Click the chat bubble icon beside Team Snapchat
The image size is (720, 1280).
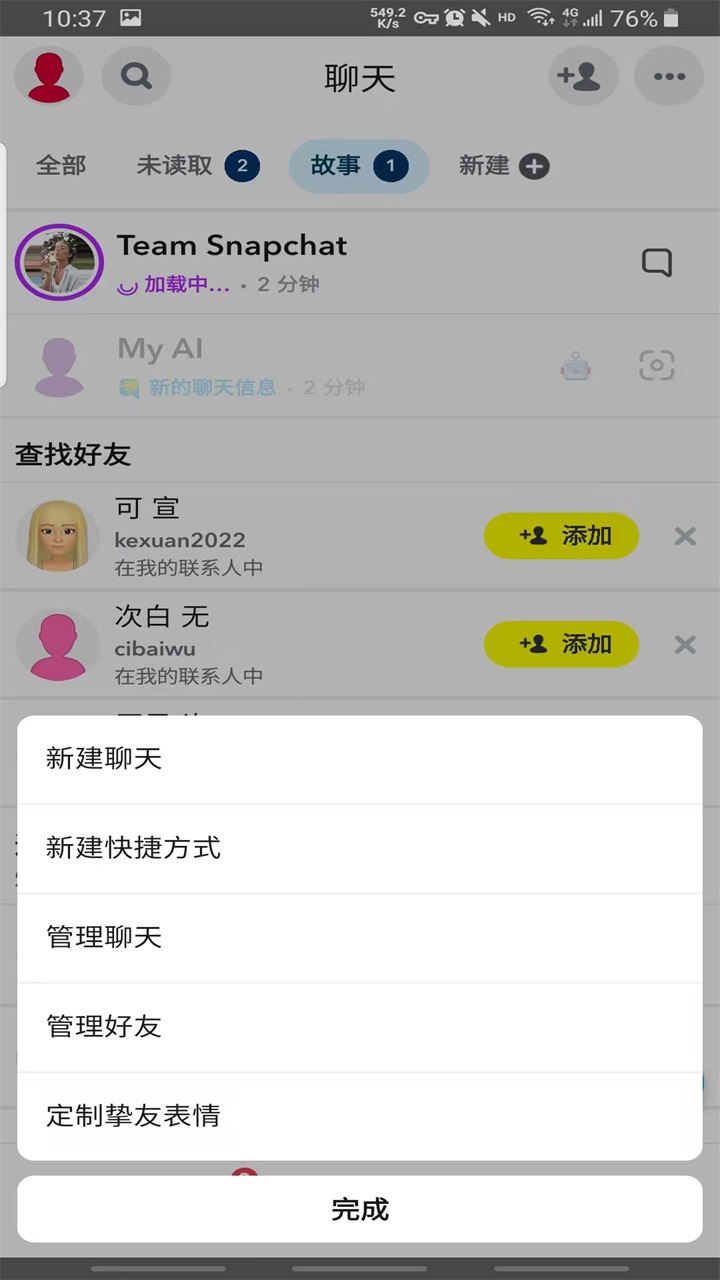click(657, 262)
